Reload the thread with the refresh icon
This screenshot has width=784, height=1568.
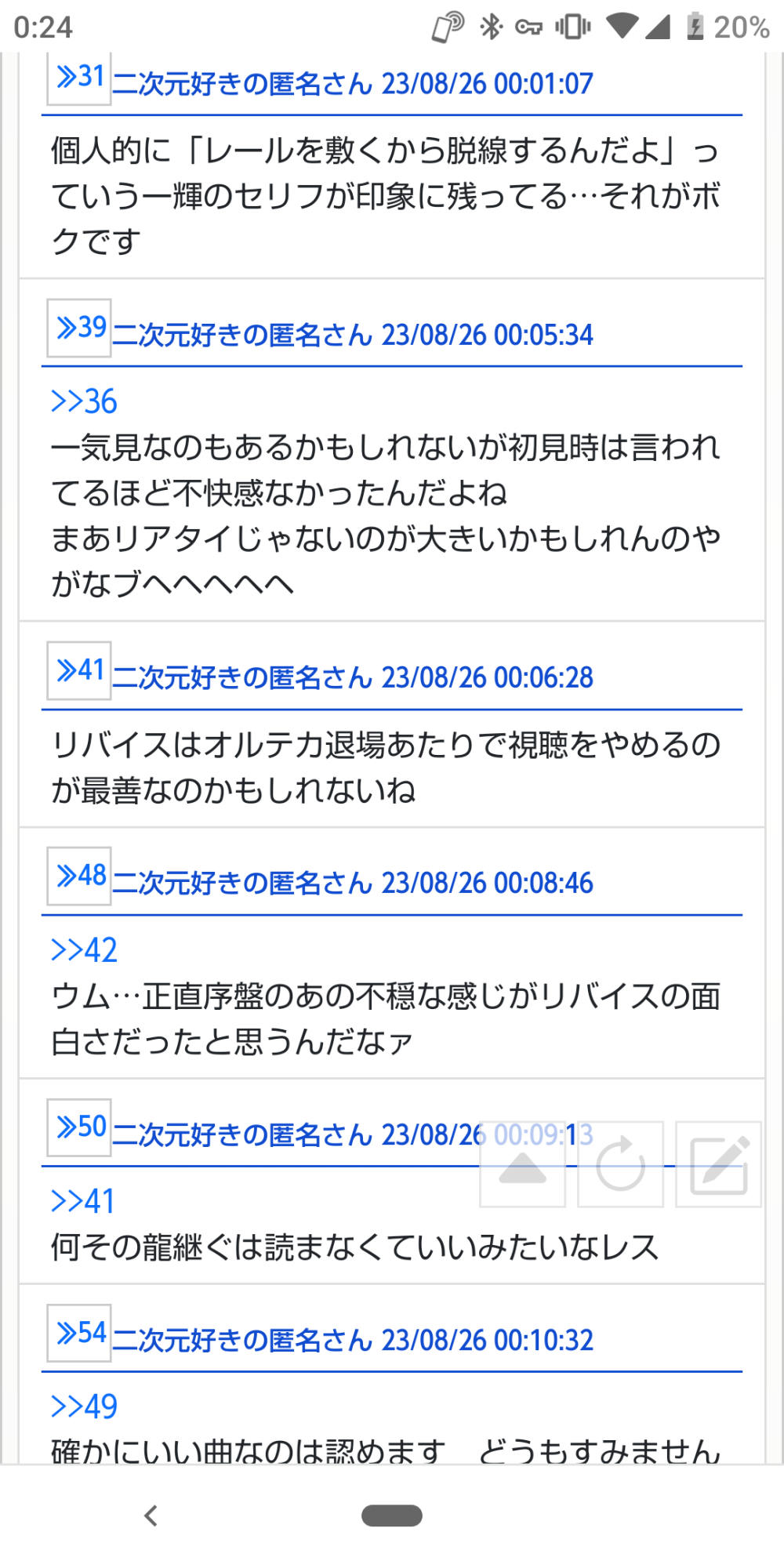tap(620, 1164)
